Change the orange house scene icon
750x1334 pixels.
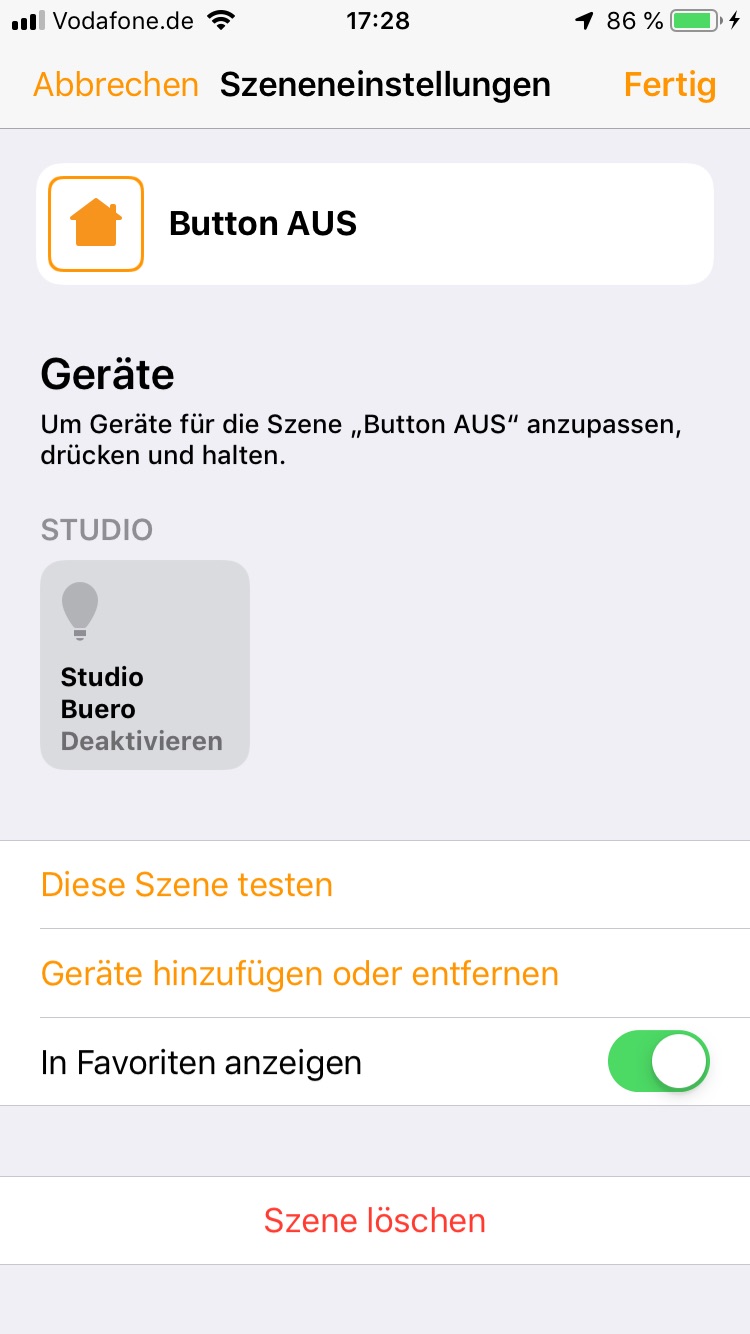click(x=96, y=224)
